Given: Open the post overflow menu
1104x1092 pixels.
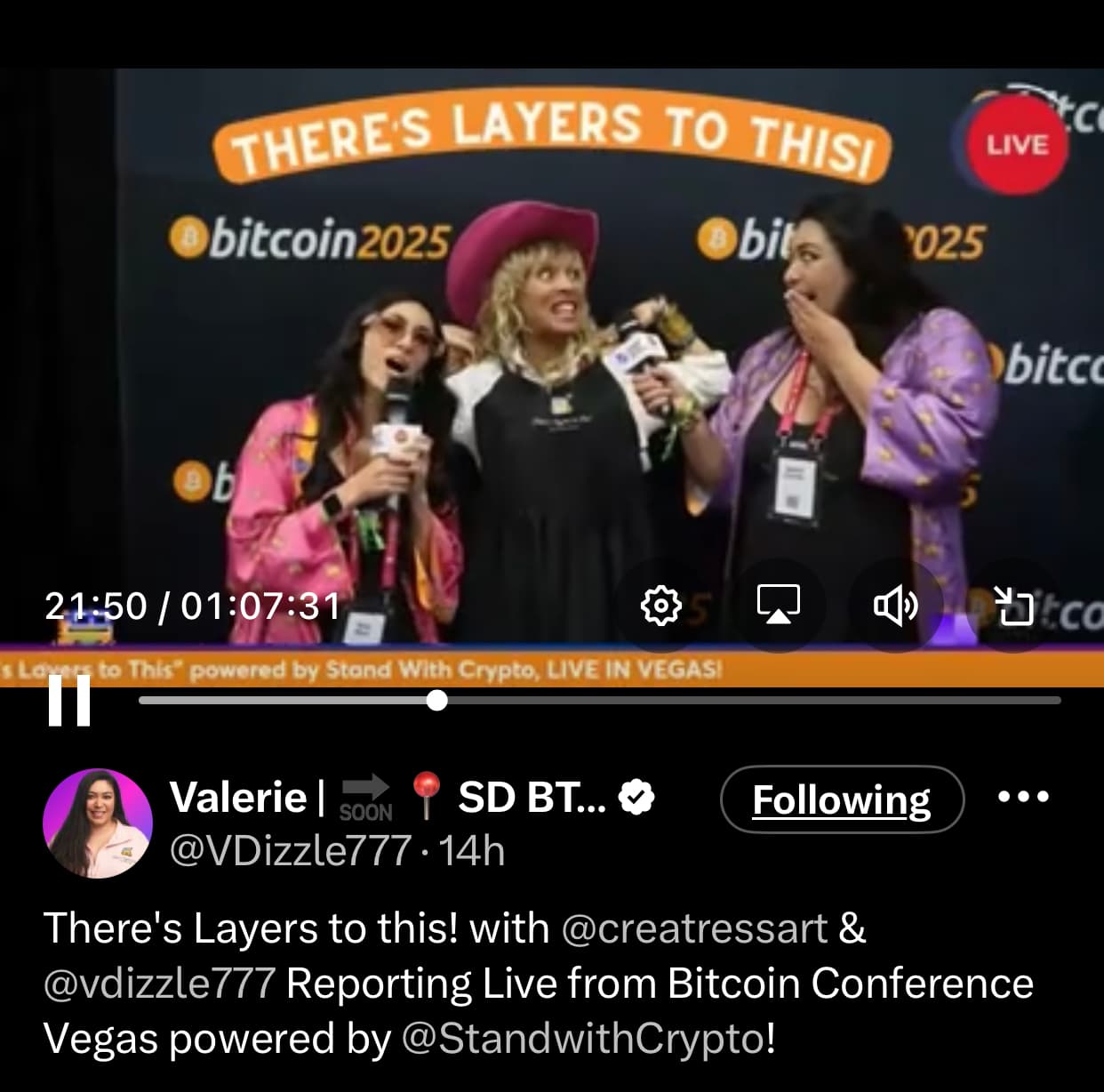Looking at the screenshot, I should click(x=1023, y=797).
